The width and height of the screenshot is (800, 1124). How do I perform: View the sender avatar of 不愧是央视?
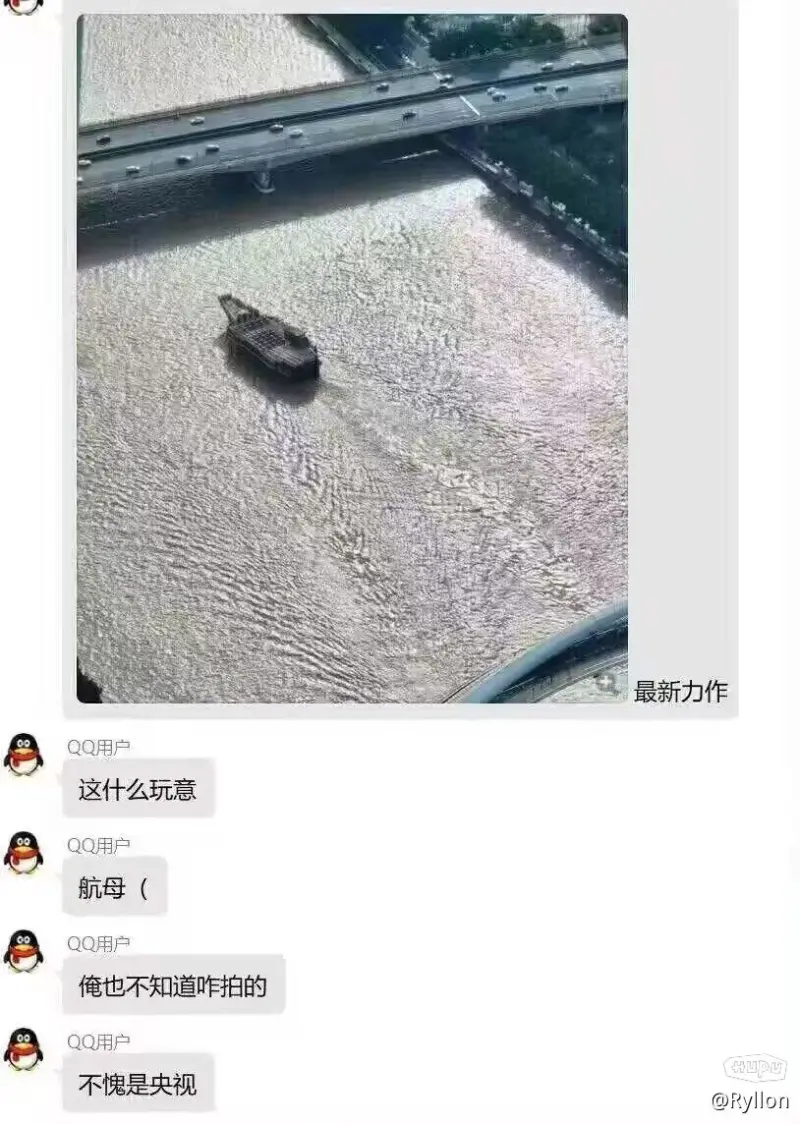click(23, 1049)
